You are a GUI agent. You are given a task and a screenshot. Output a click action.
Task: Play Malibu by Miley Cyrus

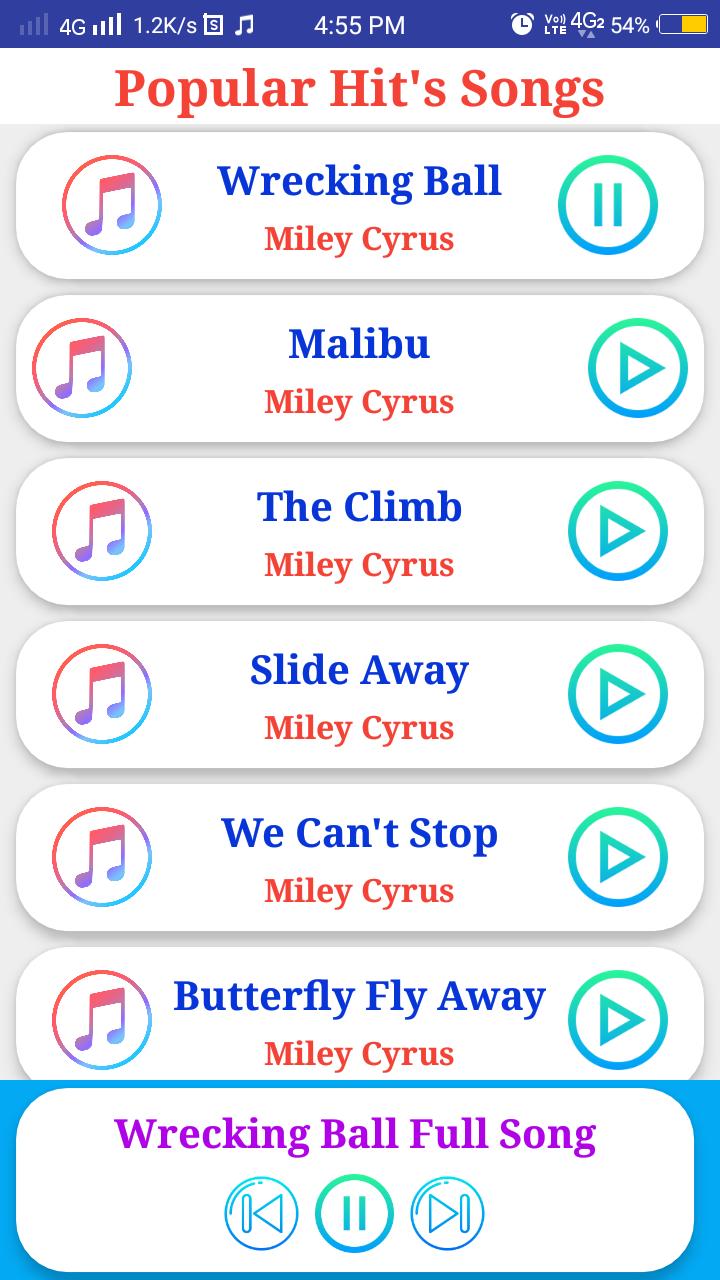[637, 368]
